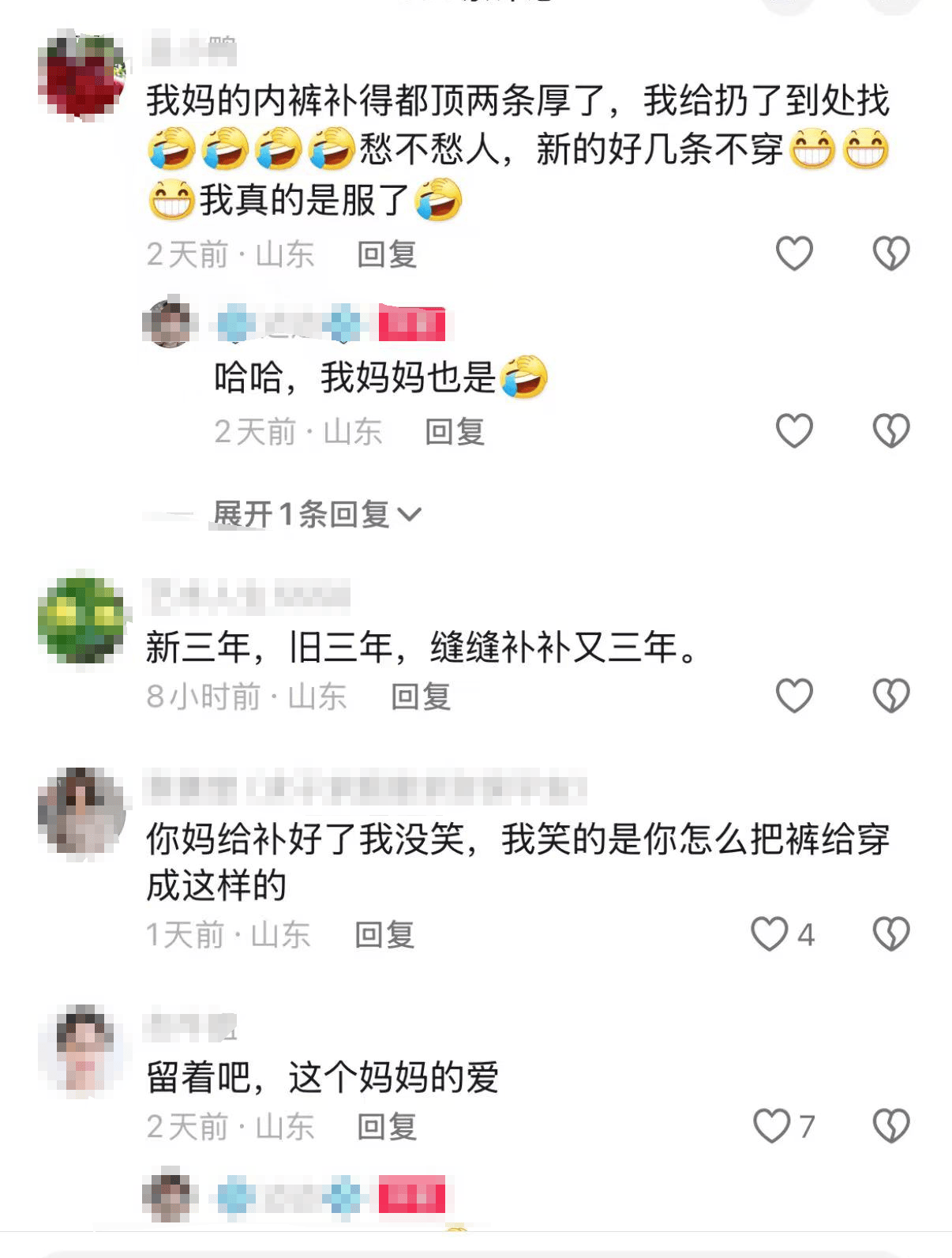Reply to 留着吧，这个妈妈的爱
Image resolution: width=952 pixels, height=1258 pixels.
click(x=386, y=1127)
